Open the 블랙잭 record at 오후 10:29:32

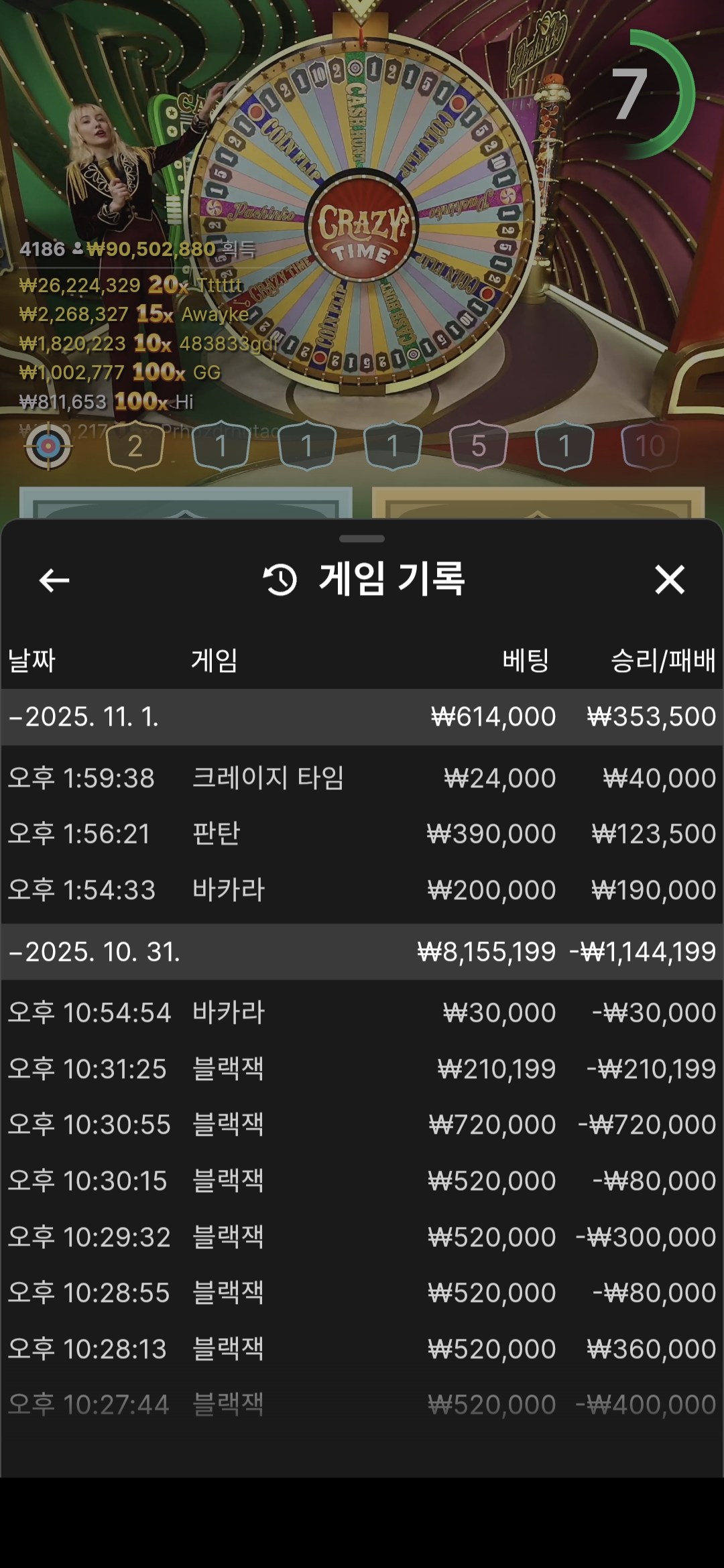(x=362, y=1238)
